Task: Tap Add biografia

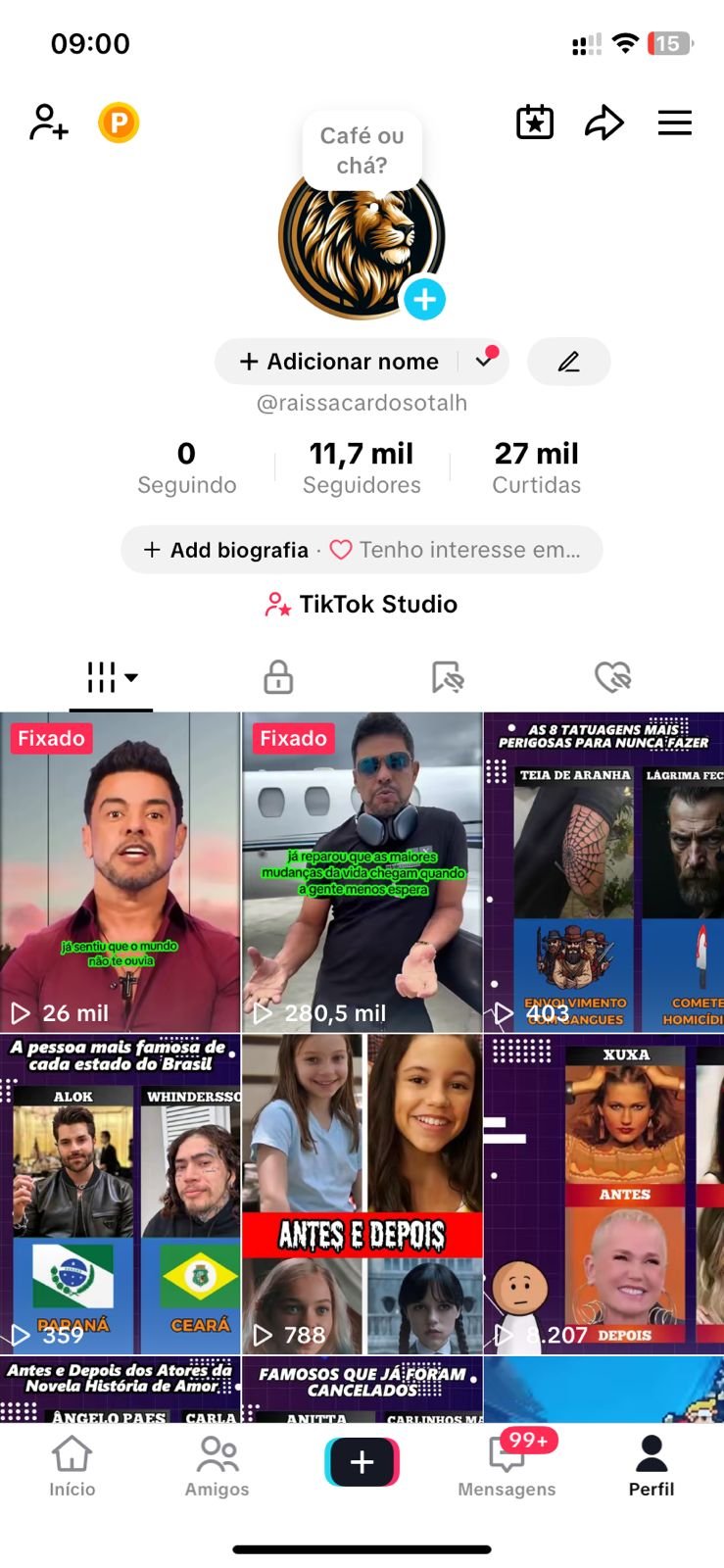Action: pyautogui.click(x=226, y=550)
